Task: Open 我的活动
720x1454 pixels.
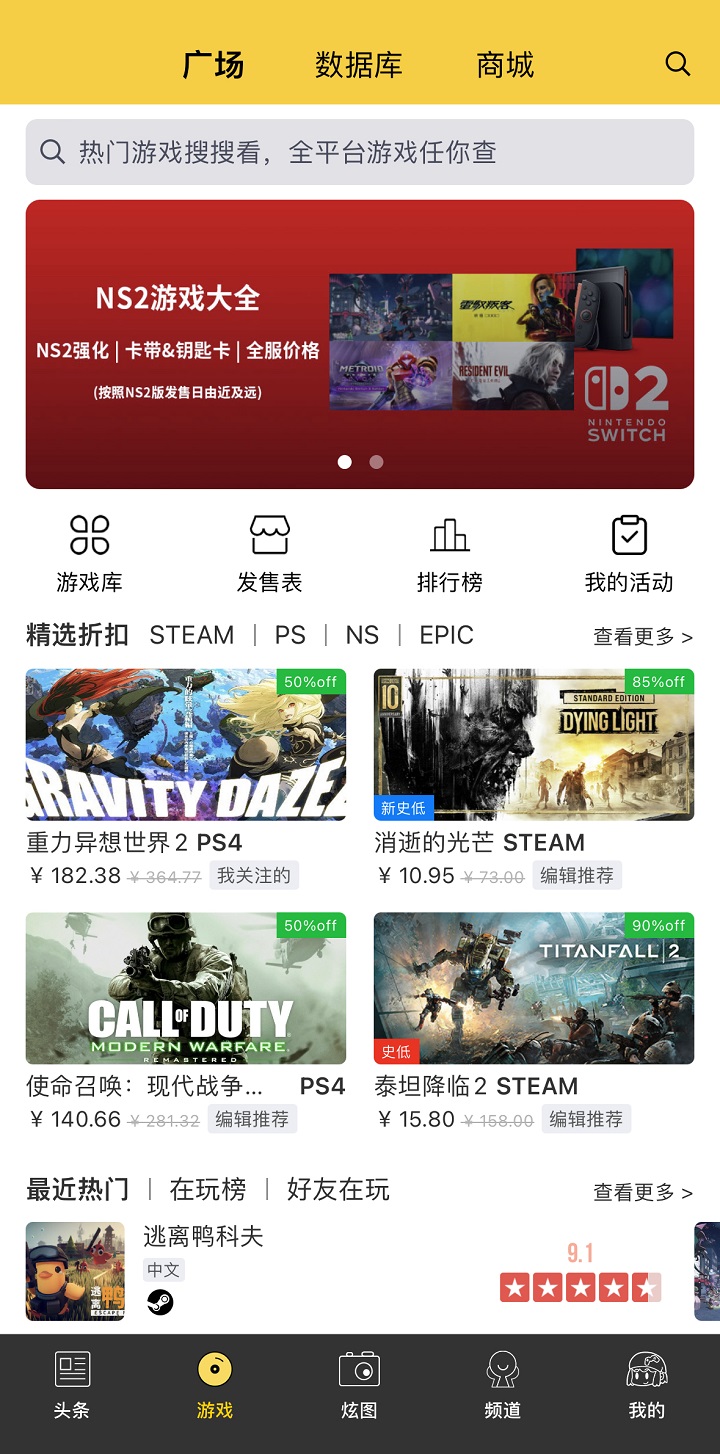Action: tap(629, 553)
